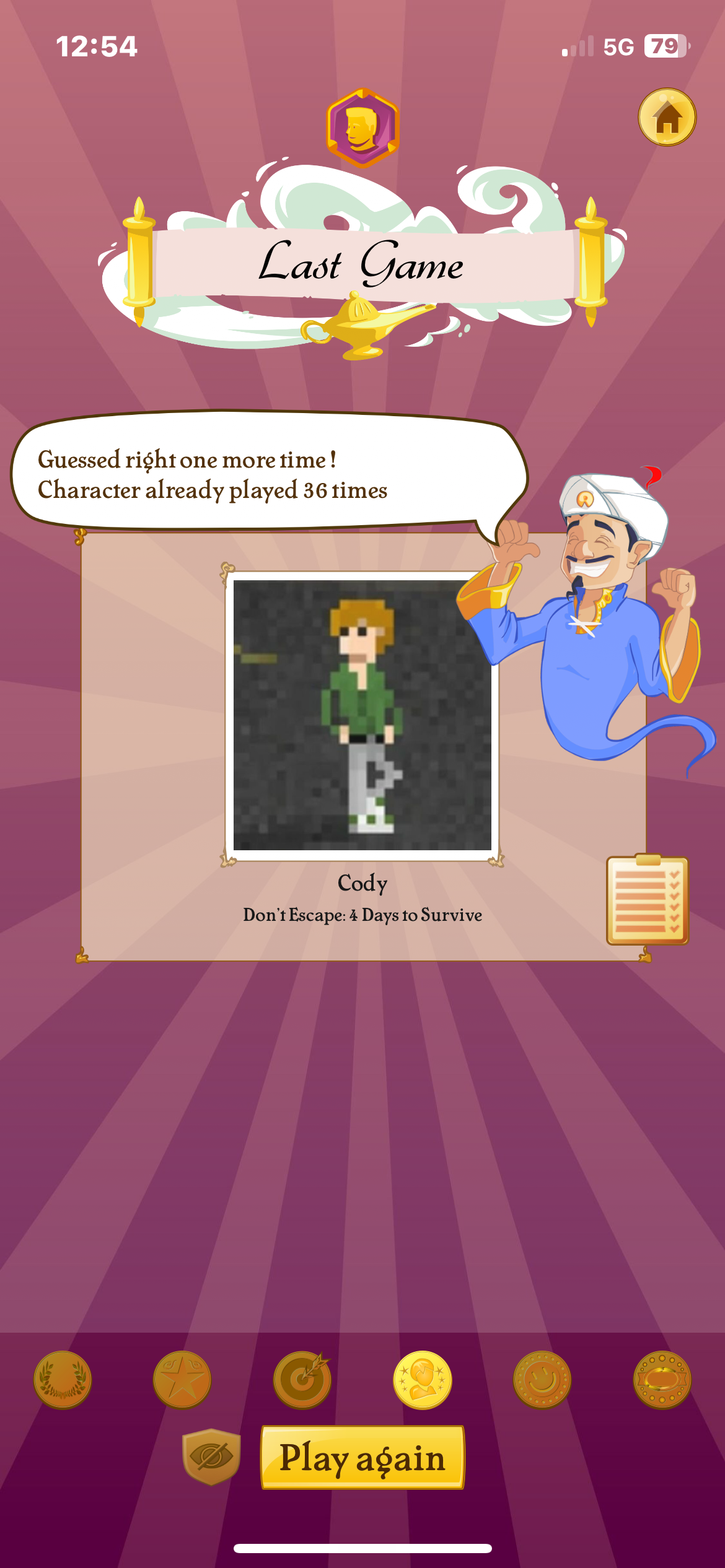This screenshot has height=1568, width=725.
Task: Tap the crossed-eye shield icon
Action: tap(211, 1457)
